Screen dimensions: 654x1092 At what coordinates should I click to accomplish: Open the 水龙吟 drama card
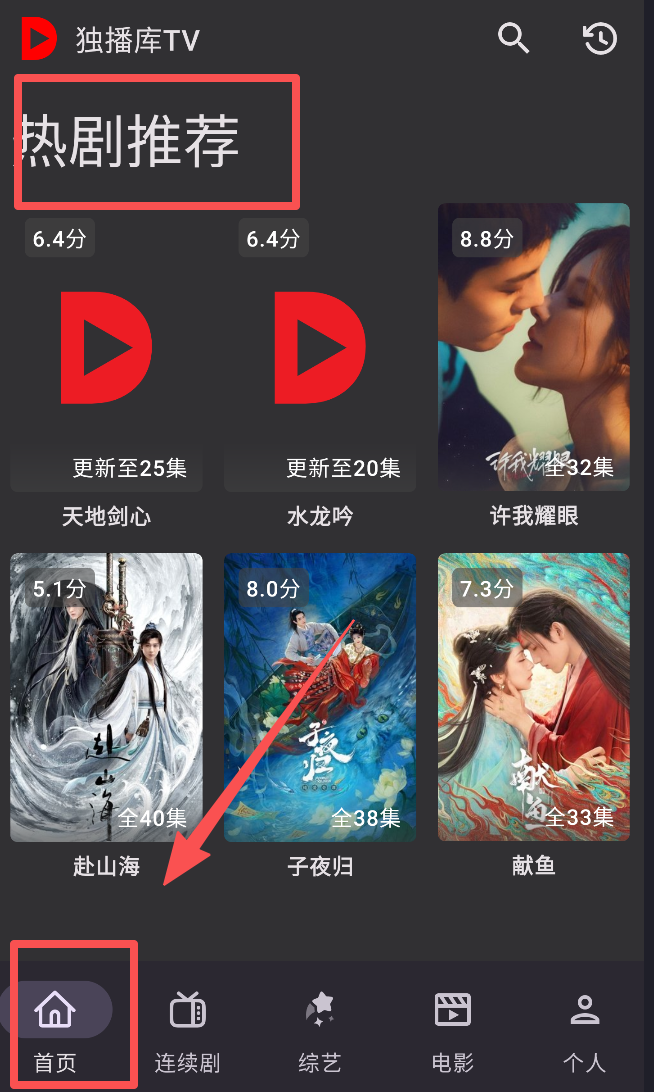tap(320, 348)
